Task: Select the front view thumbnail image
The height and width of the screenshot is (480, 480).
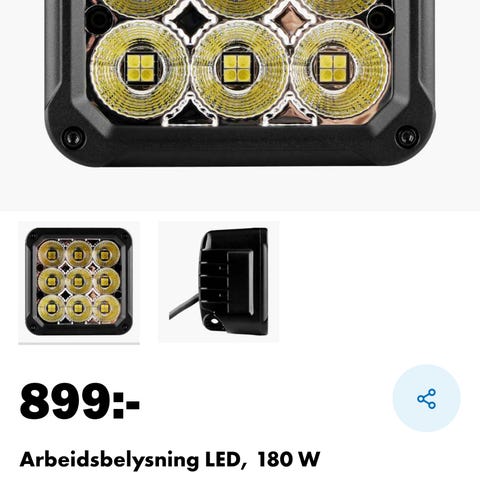Action: tap(79, 282)
